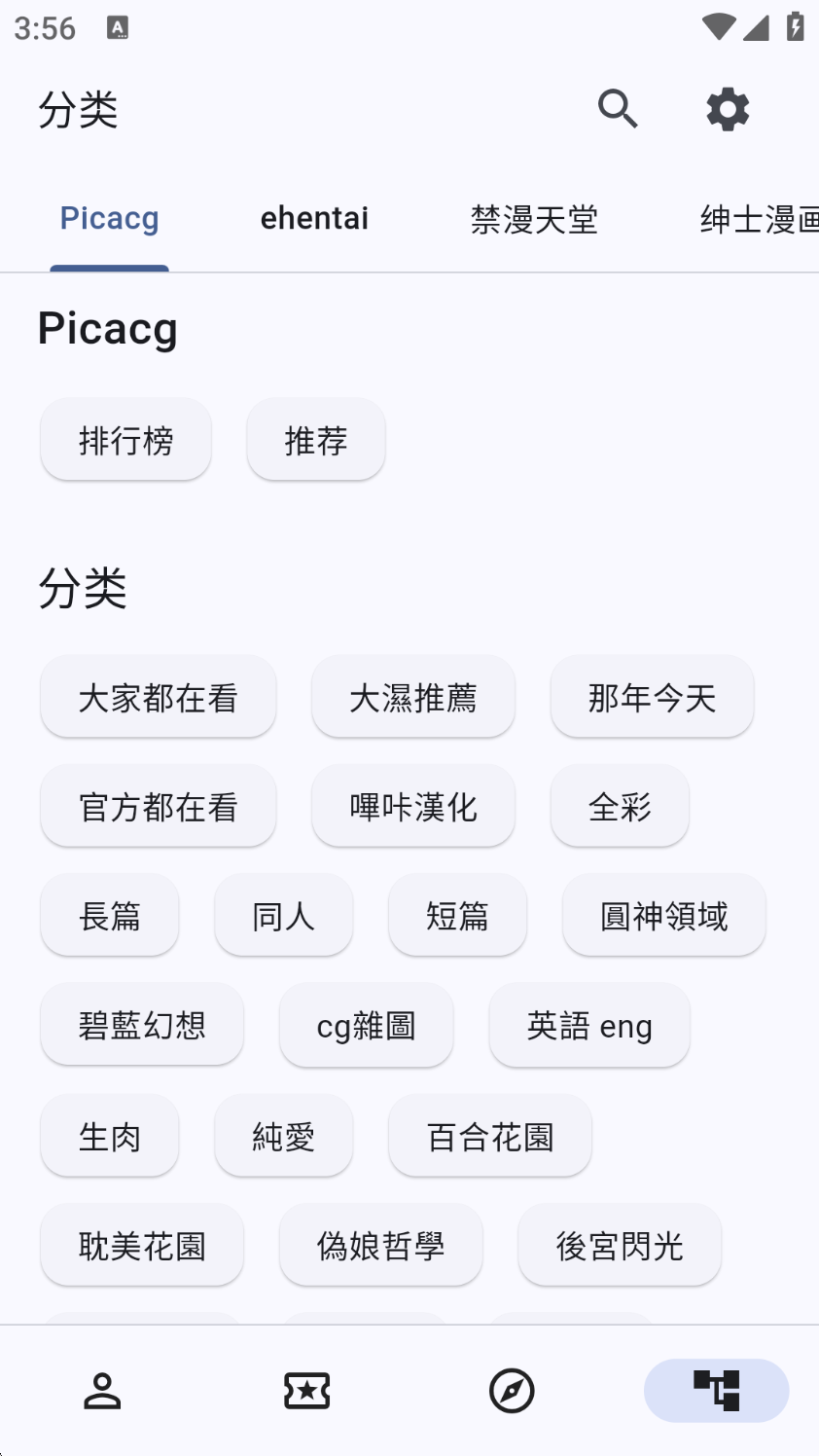The image size is (819, 1456).
Task: Choose the 大家都在看 category
Action: tap(159, 697)
